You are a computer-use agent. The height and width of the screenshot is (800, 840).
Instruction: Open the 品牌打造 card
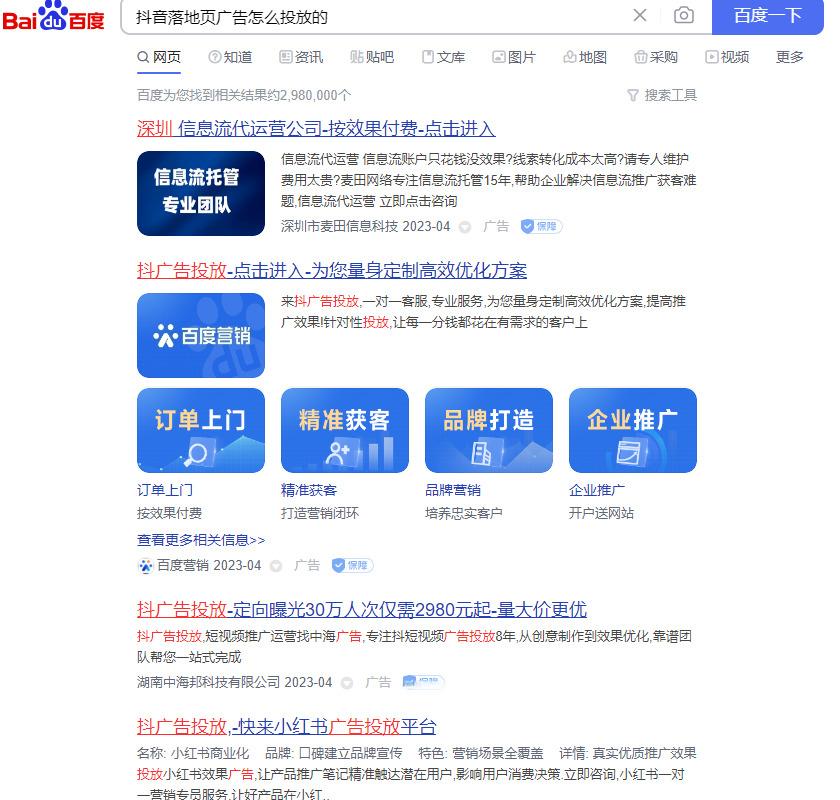[489, 430]
